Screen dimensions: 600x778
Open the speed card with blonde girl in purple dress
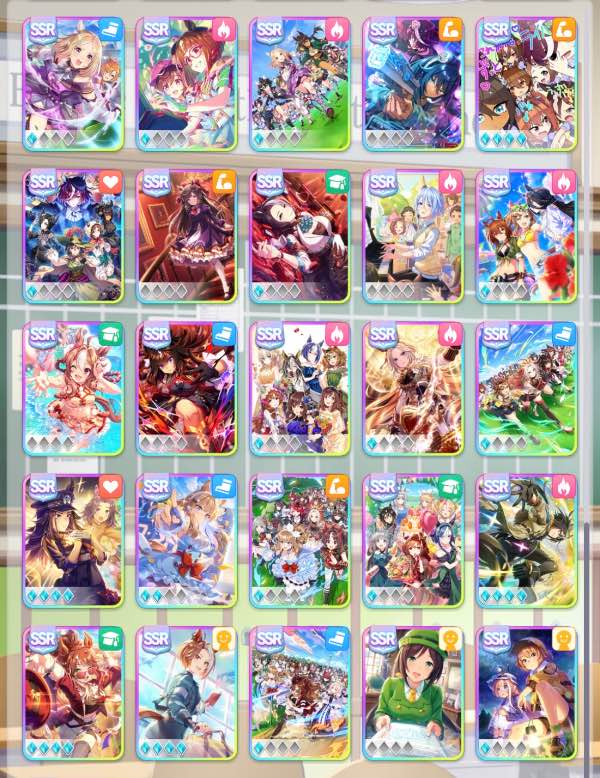click(73, 84)
